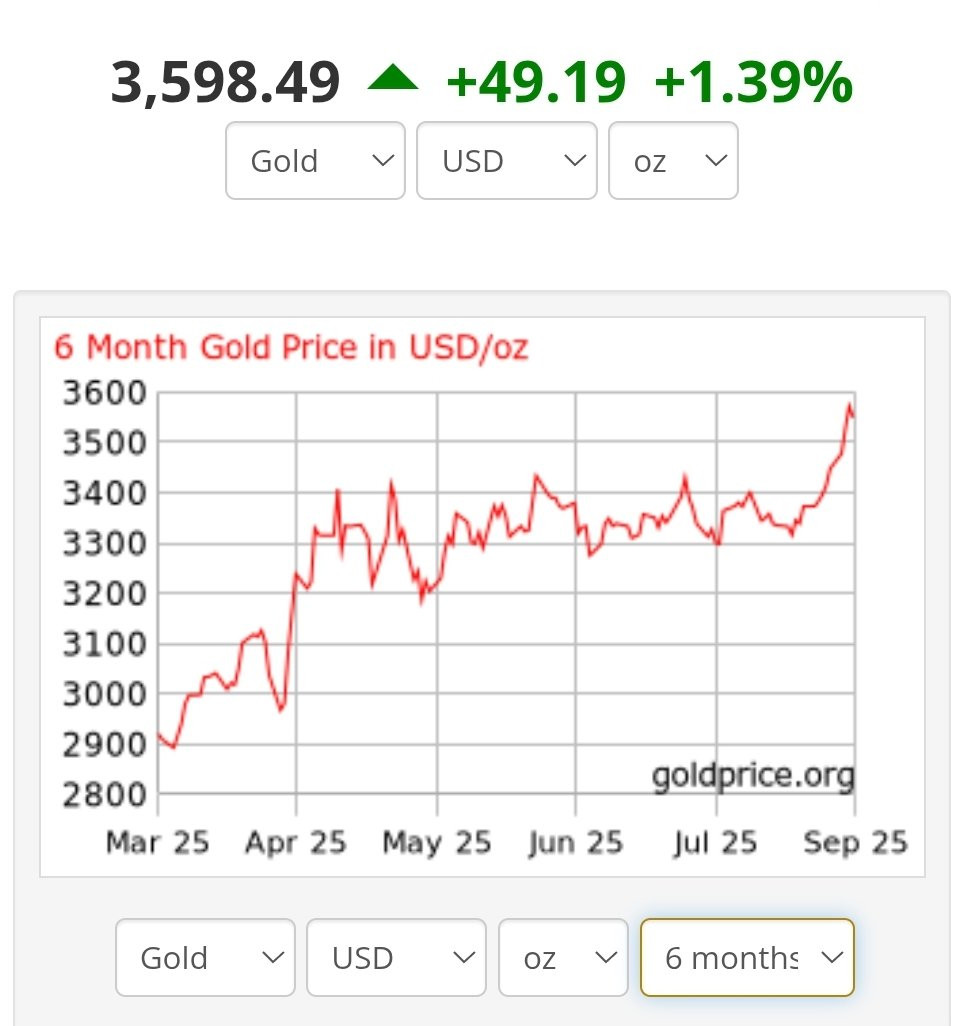Open the oz unit dropdown beside the live price
The height and width of the screenshot is (1026, 956).
673,161
